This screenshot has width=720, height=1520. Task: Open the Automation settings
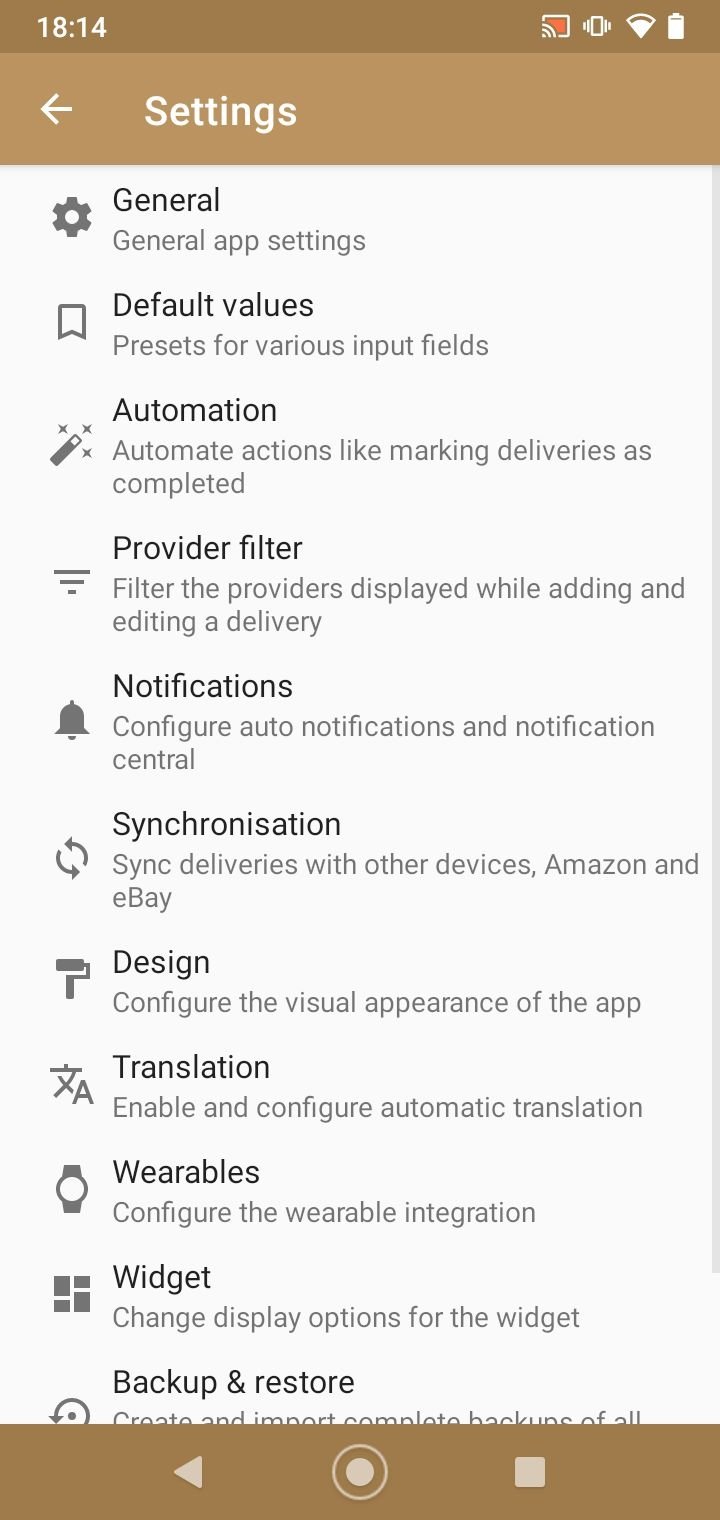tap(360, 446)
